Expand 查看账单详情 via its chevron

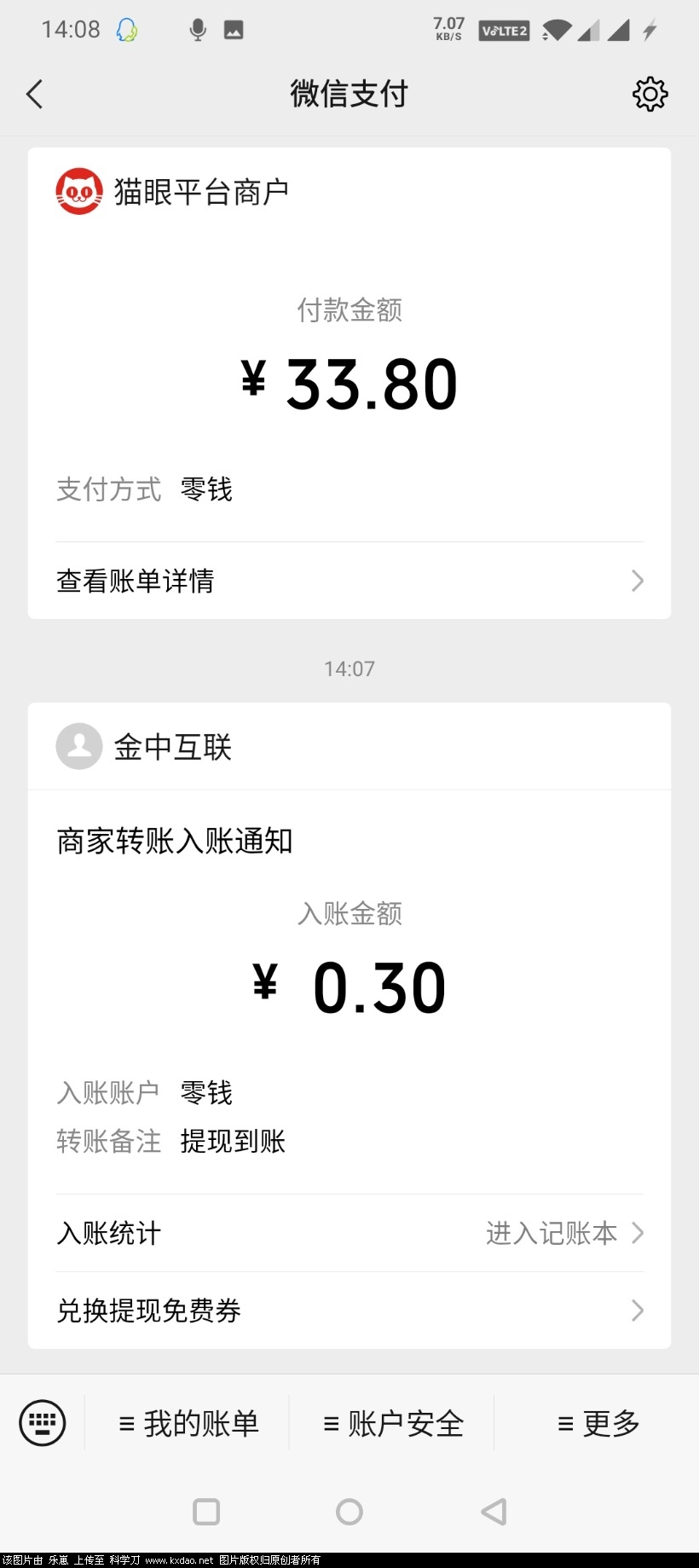coord(636,581)
